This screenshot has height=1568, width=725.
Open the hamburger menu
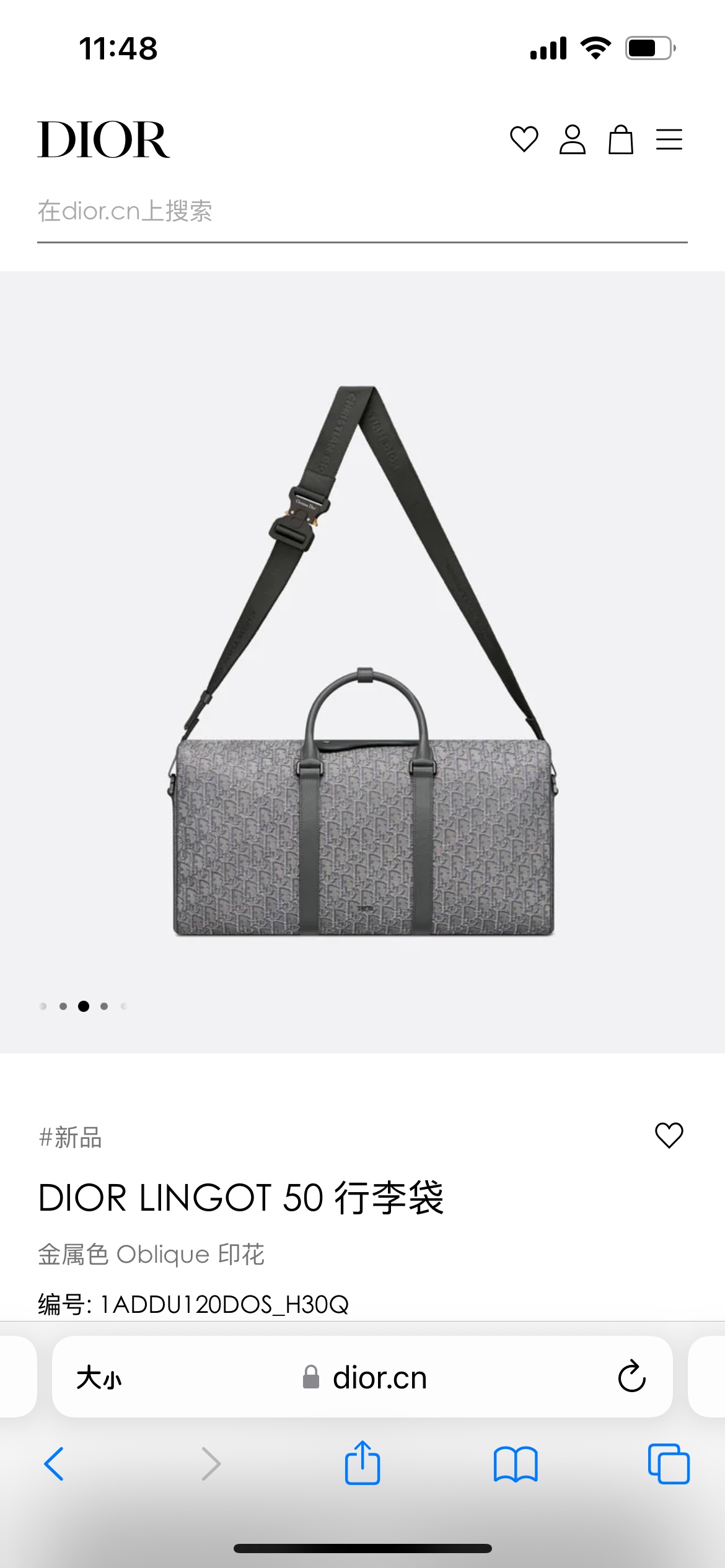[x=669, y=139]
